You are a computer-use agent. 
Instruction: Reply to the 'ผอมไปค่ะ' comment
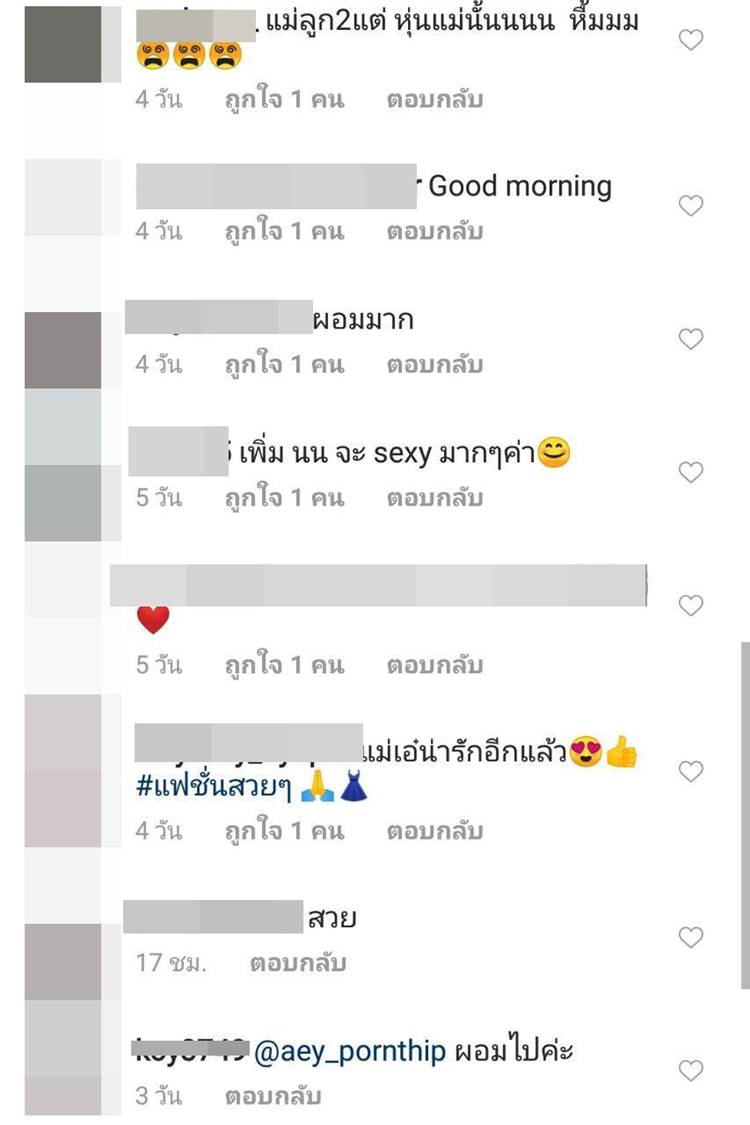(x=273, y=1096)
